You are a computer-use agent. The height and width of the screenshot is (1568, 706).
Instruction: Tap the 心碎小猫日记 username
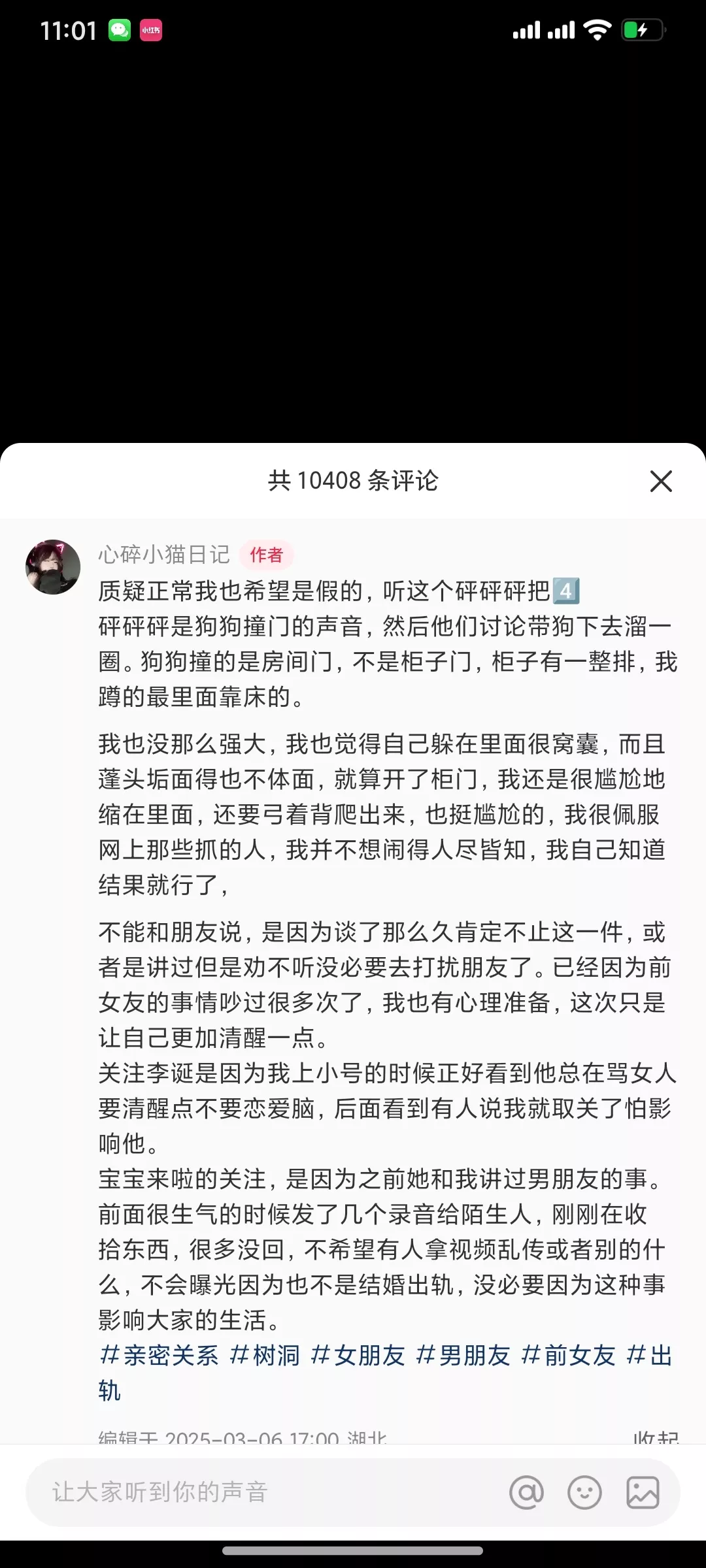[164, 555]
